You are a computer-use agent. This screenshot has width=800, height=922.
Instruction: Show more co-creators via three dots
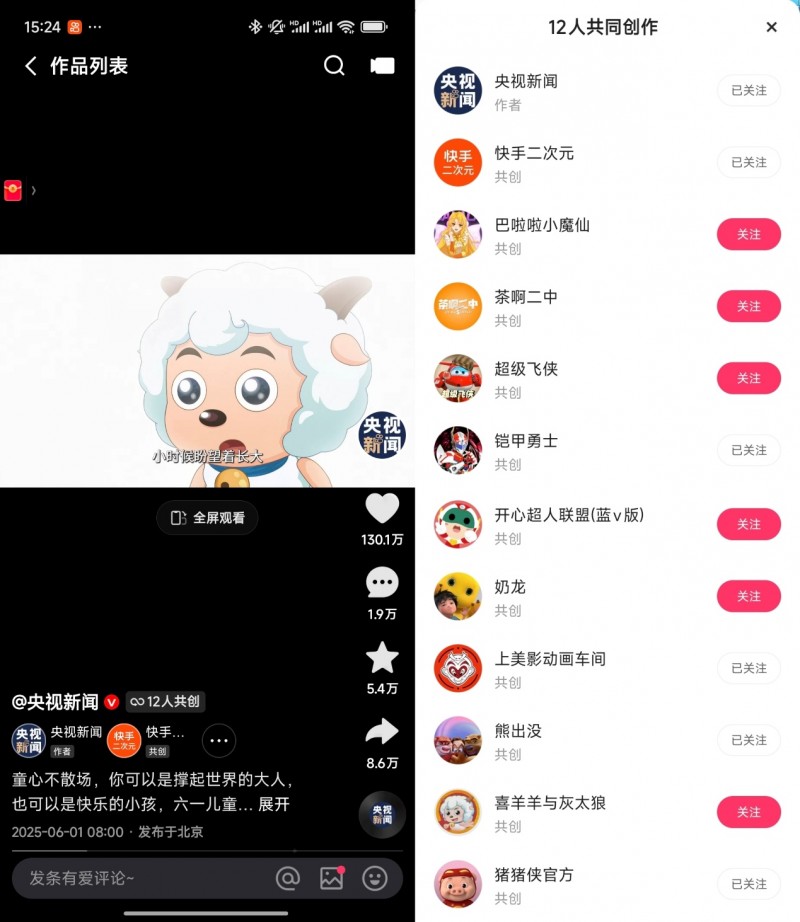tap(219, 741)
